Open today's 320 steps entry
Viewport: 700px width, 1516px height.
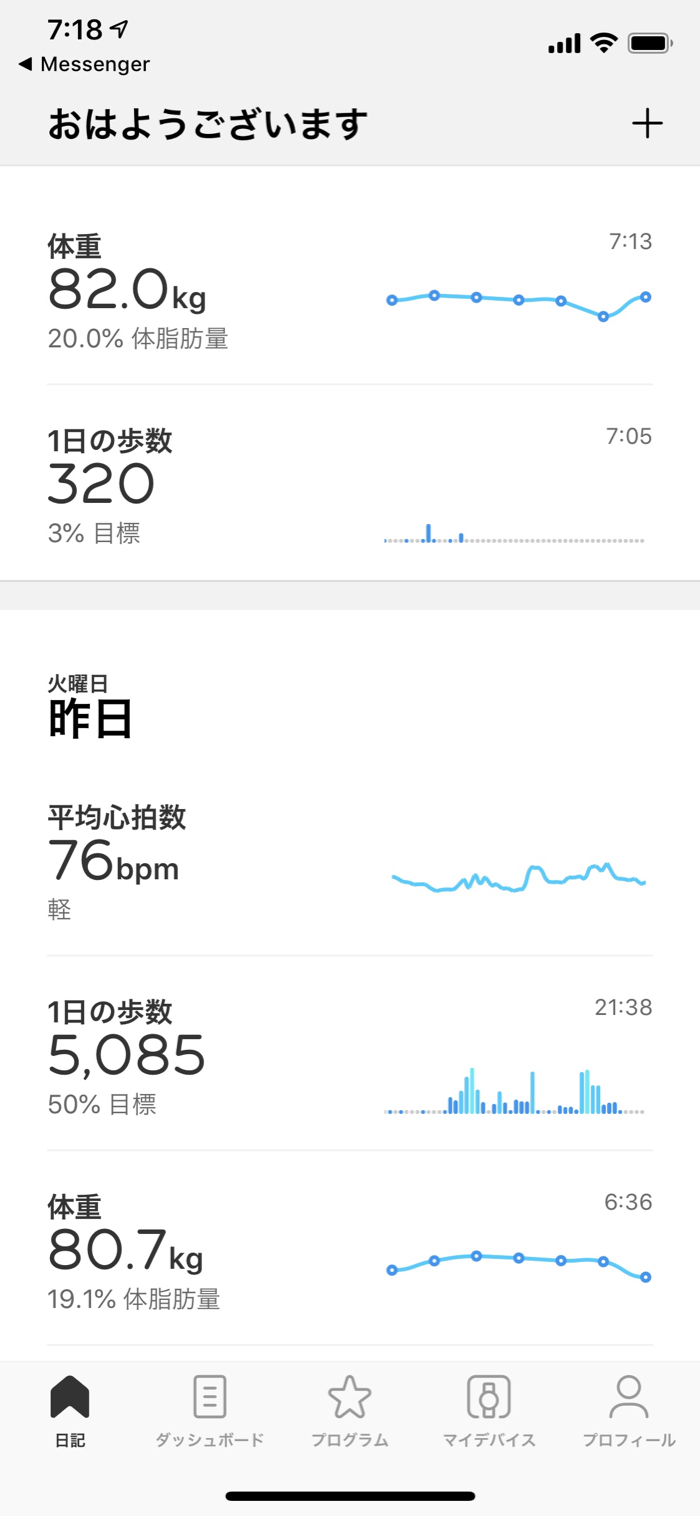click(350, 485)
